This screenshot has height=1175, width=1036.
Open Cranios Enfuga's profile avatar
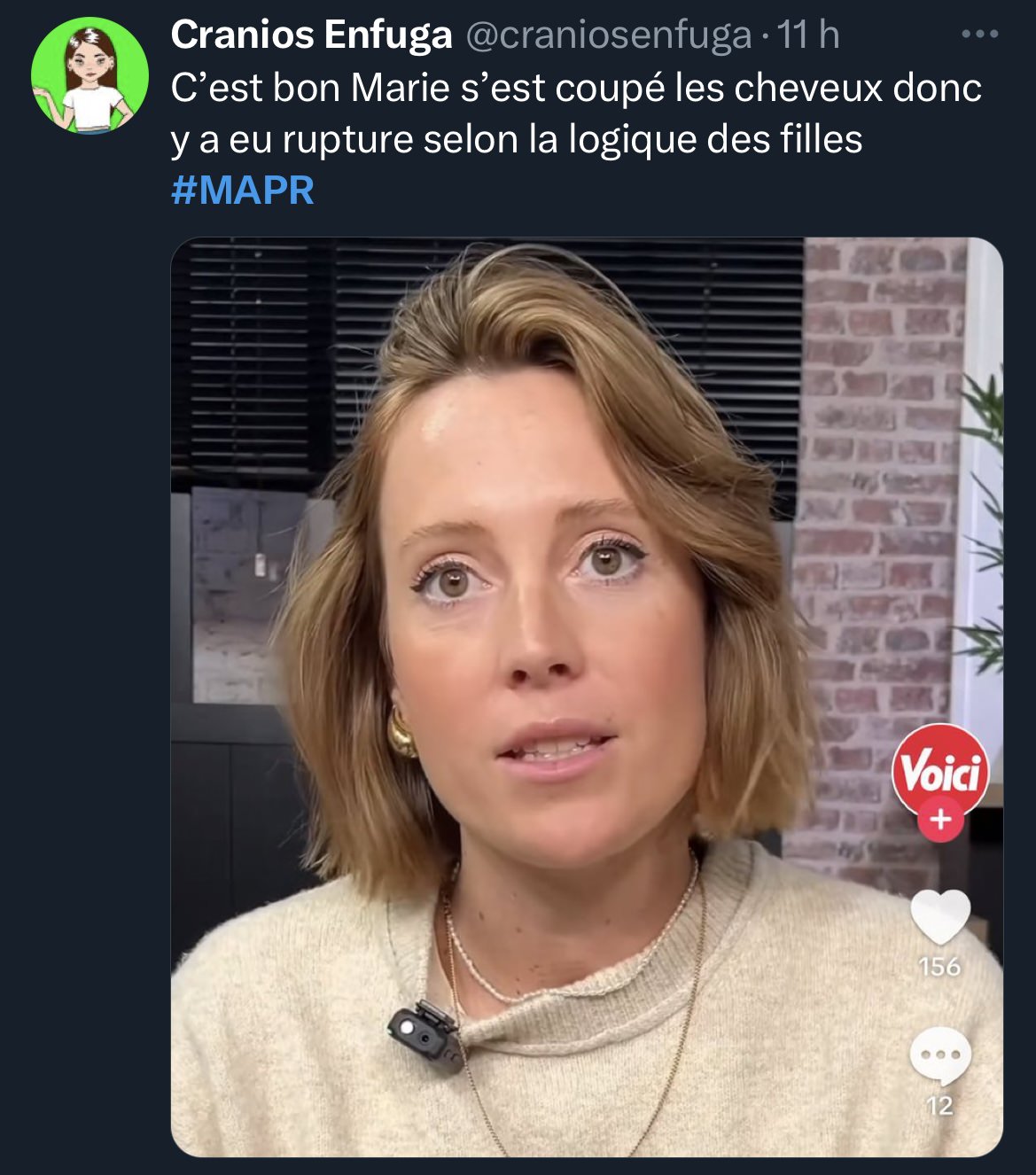pyautogui.click(x=89, y=75)
